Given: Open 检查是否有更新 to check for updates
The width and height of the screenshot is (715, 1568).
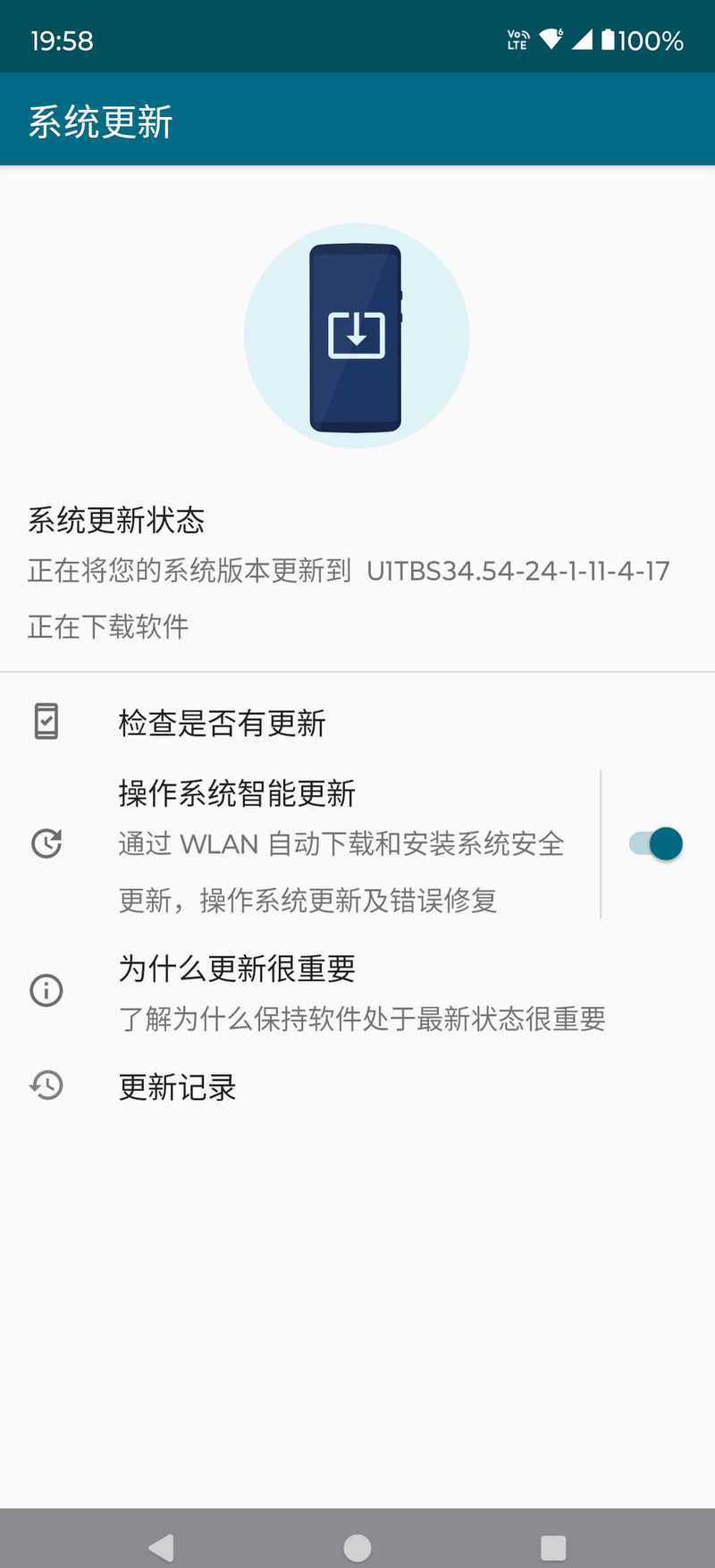Looking at the screenshot, I should coord(222,723).
